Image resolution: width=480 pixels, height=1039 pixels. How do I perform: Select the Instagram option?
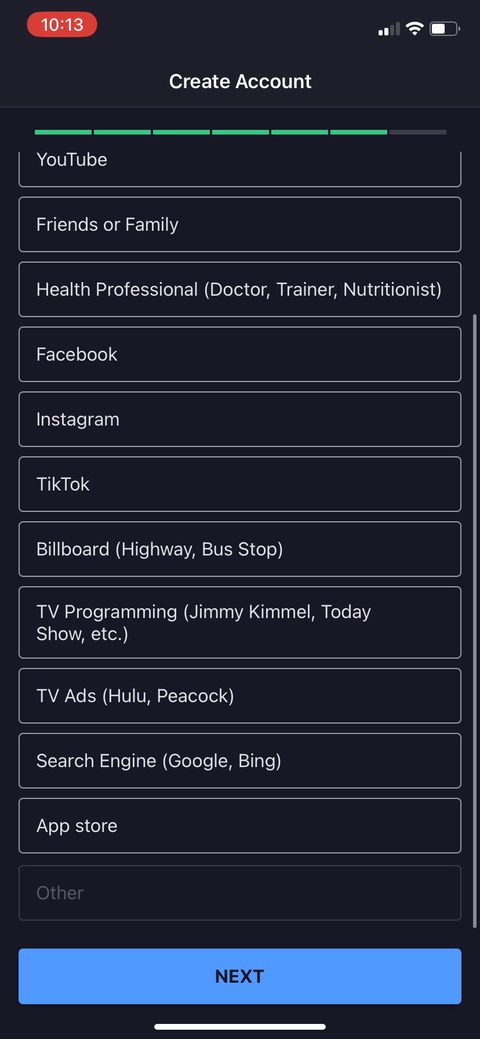coord(239,419)
